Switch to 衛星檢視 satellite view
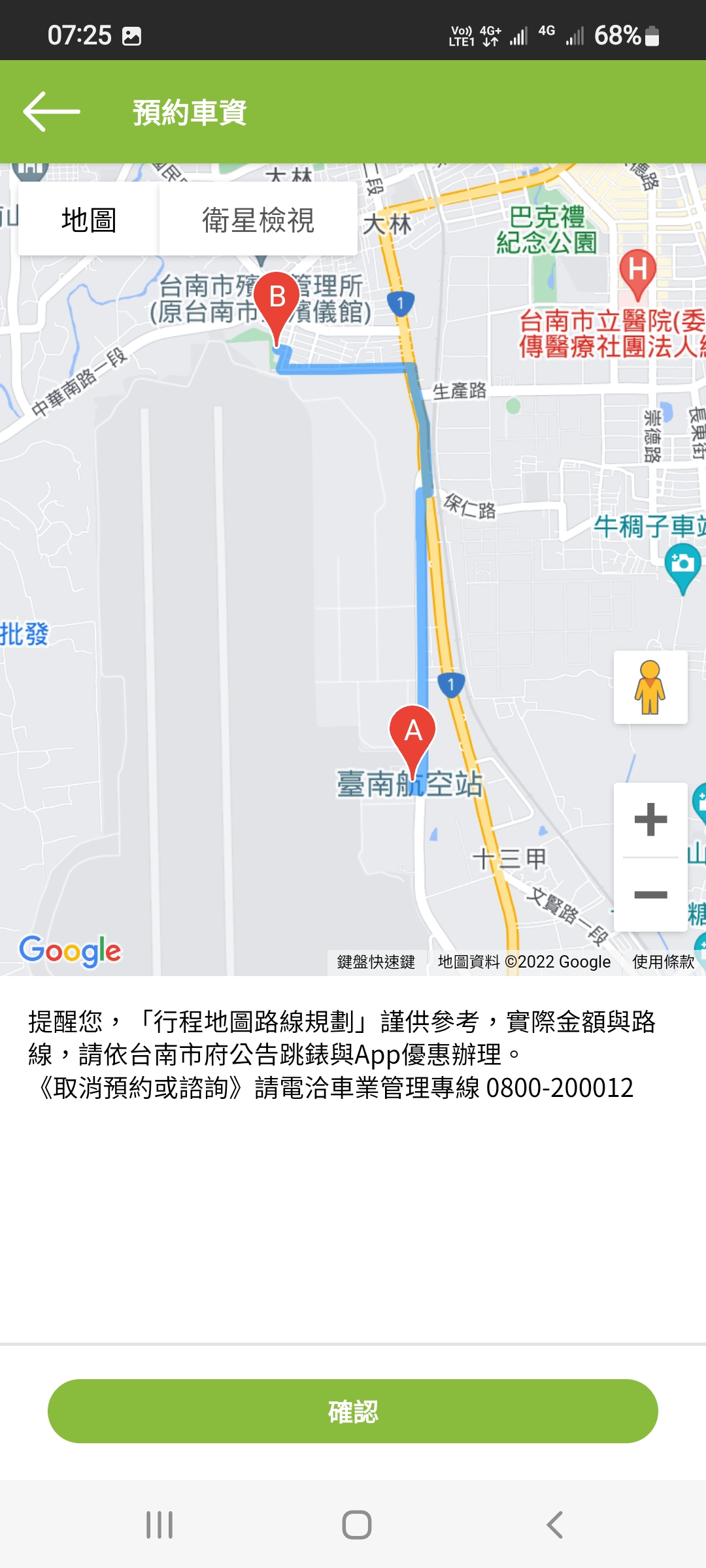706x1568 pixels. pos(258,220)
